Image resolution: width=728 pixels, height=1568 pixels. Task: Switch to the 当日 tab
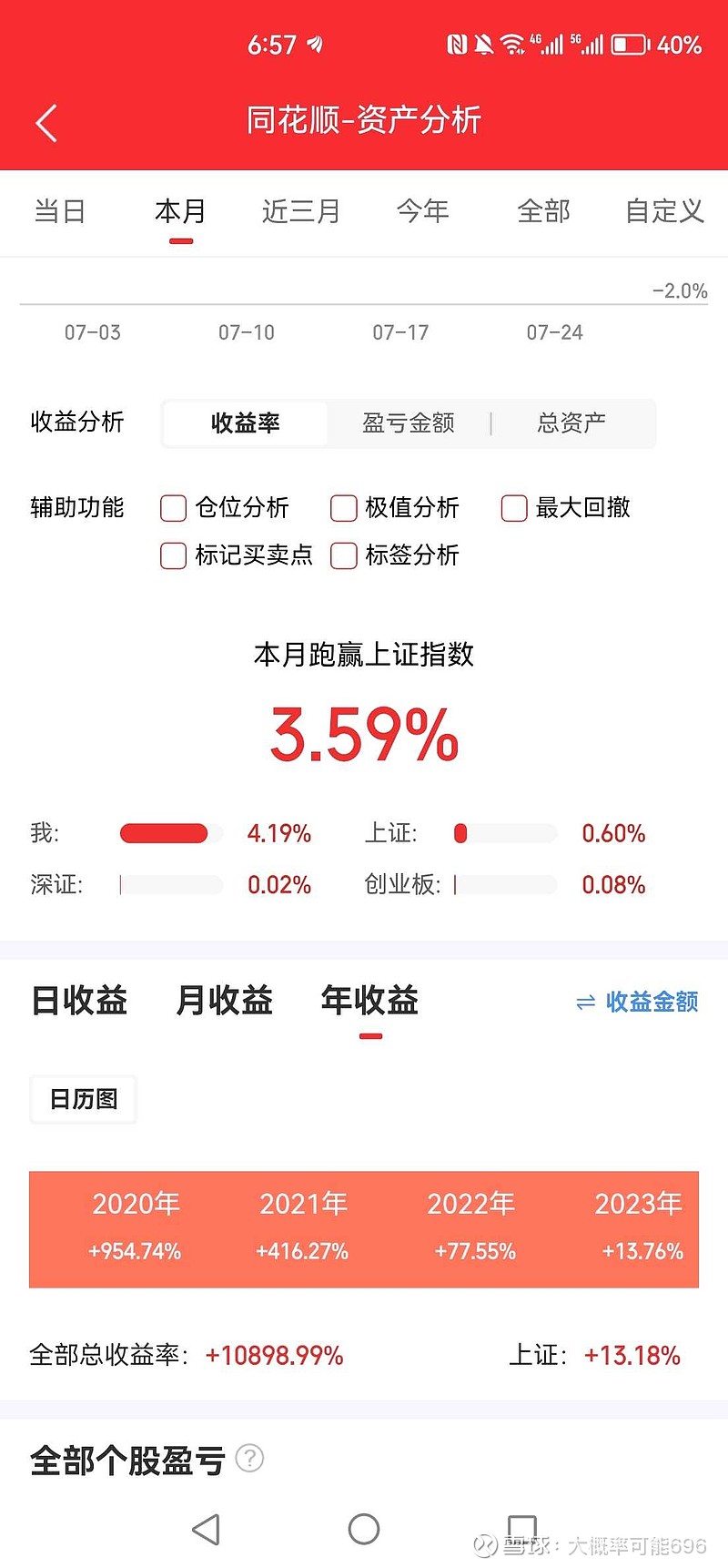coord(60,211)
